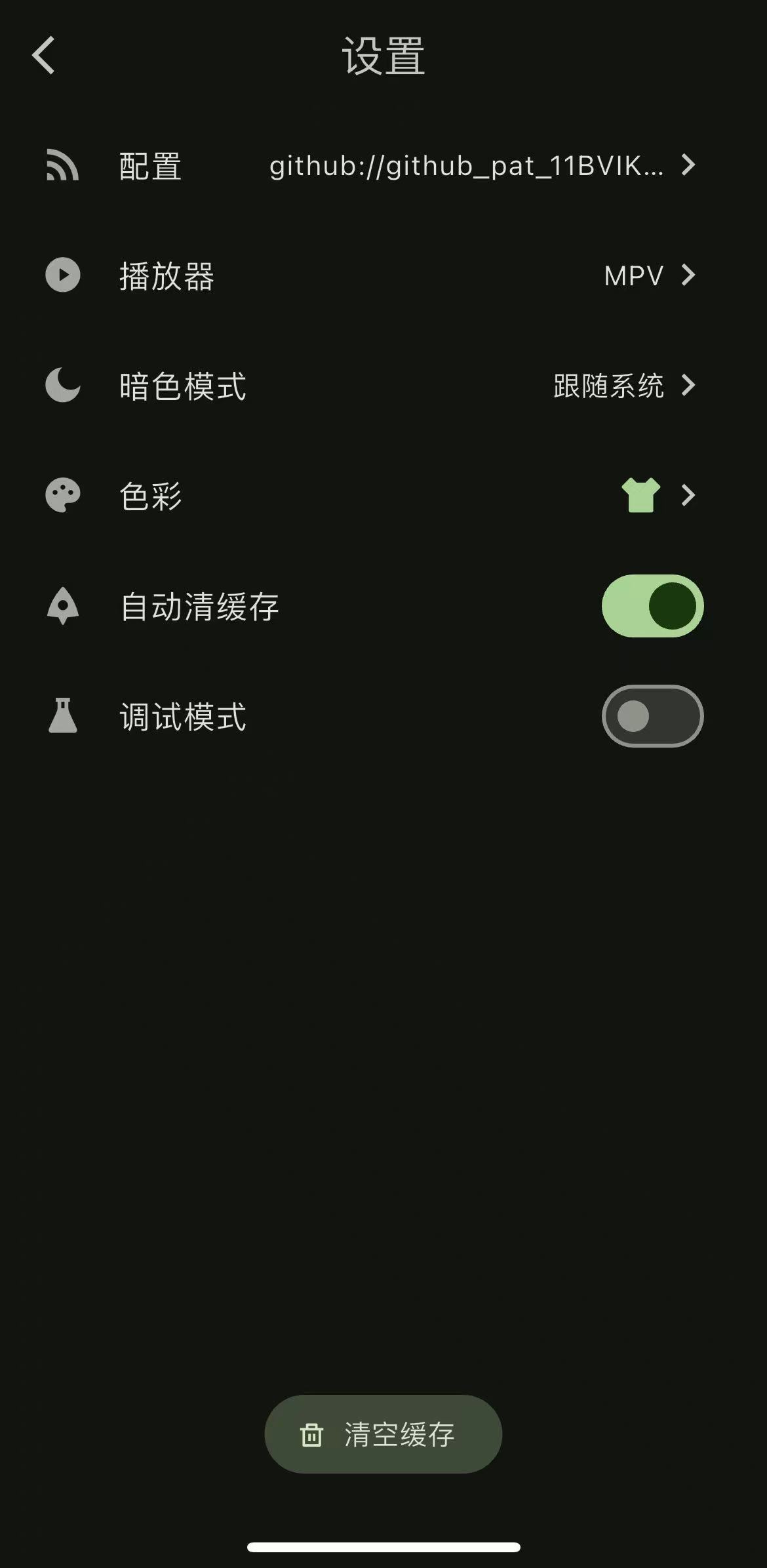Enable the 调试模式 switch
Viewport: 767px width, 1568px height.
[652, 716]
